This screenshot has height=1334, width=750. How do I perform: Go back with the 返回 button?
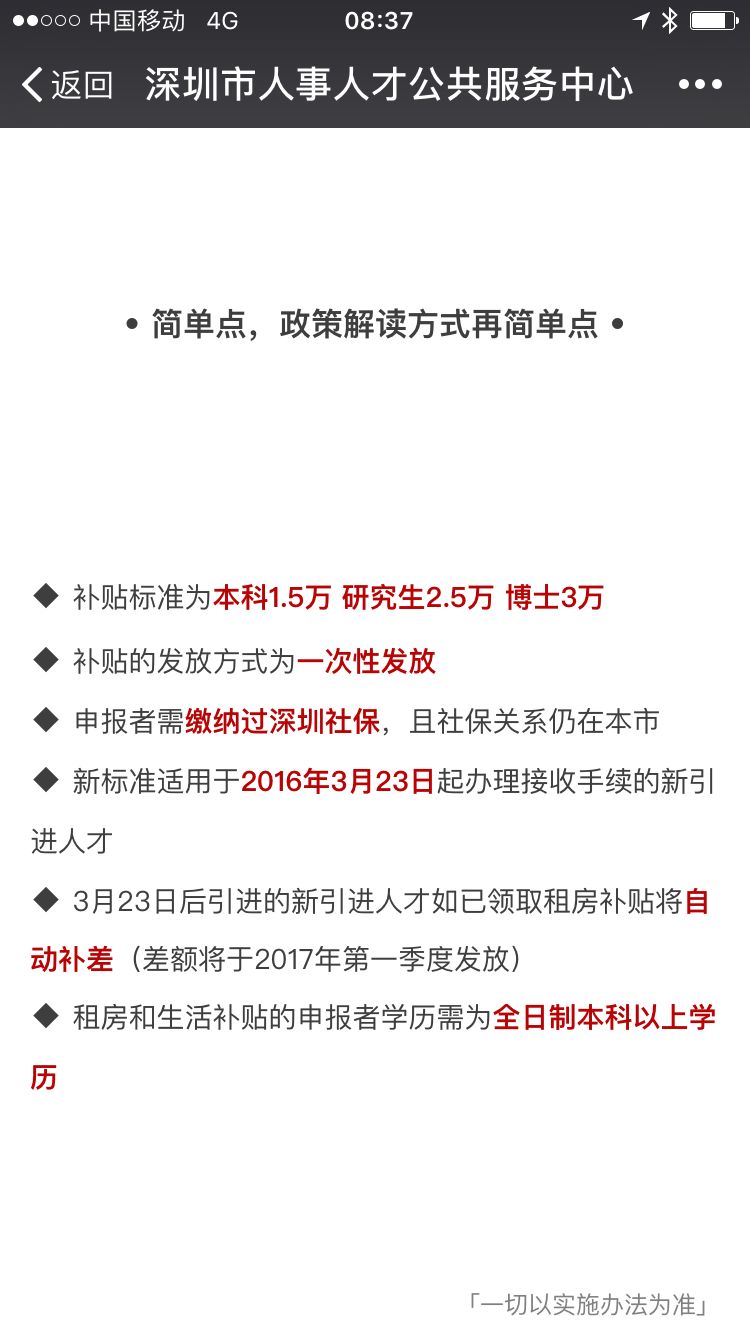(67, 85)
